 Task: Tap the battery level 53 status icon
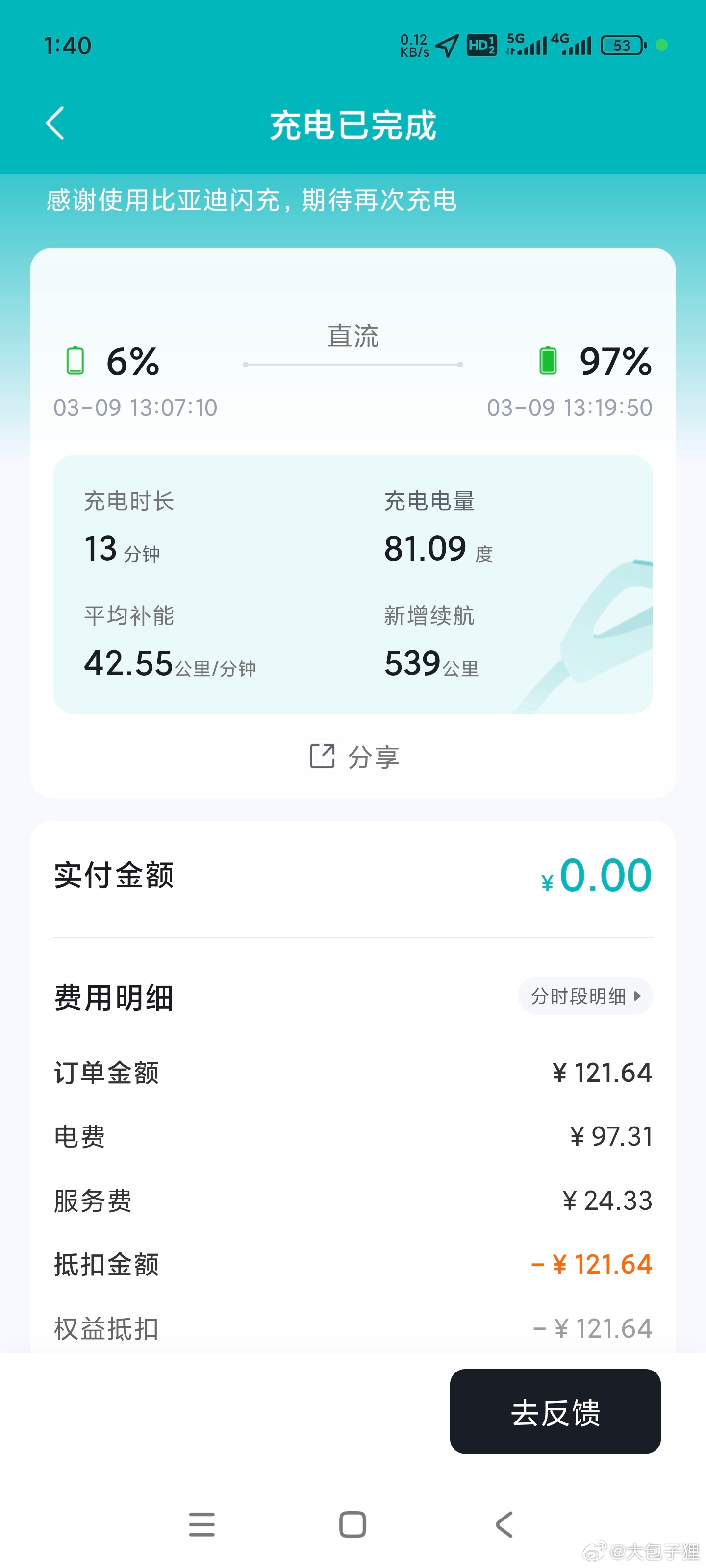tap(623, 46)
